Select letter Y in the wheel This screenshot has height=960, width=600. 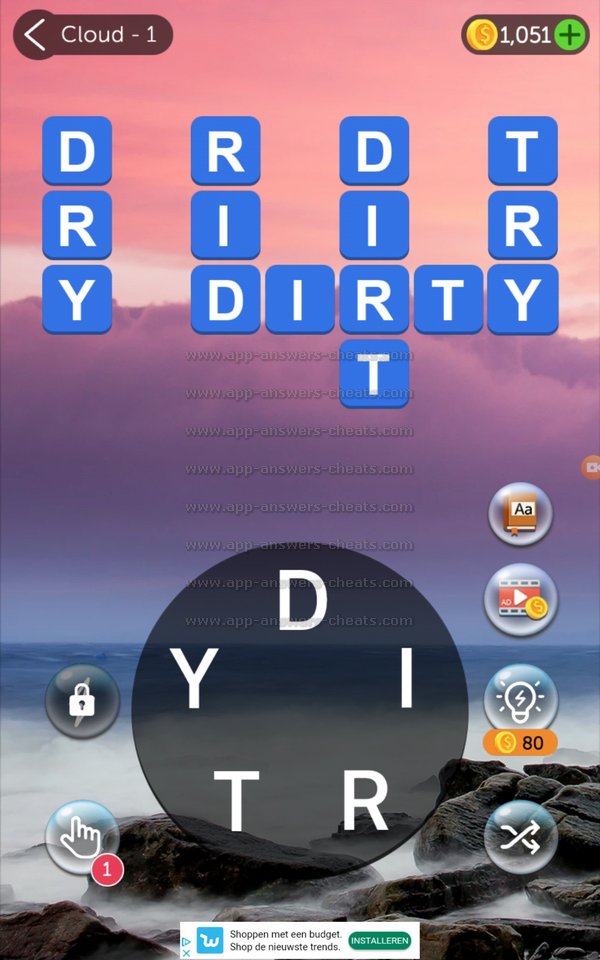(194, 679)
